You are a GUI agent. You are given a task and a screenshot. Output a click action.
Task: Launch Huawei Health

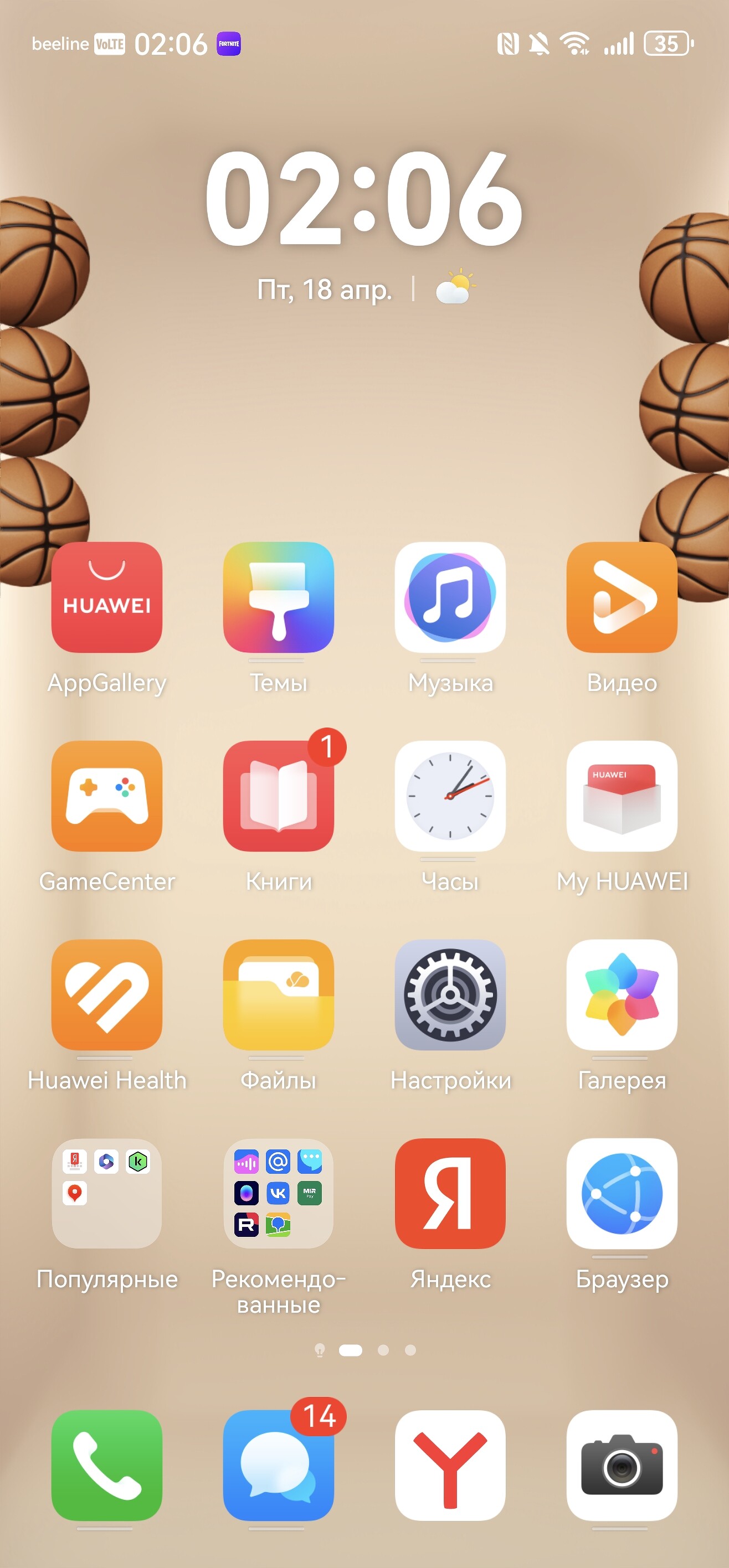pyautogui.click(x=106, y=994)
